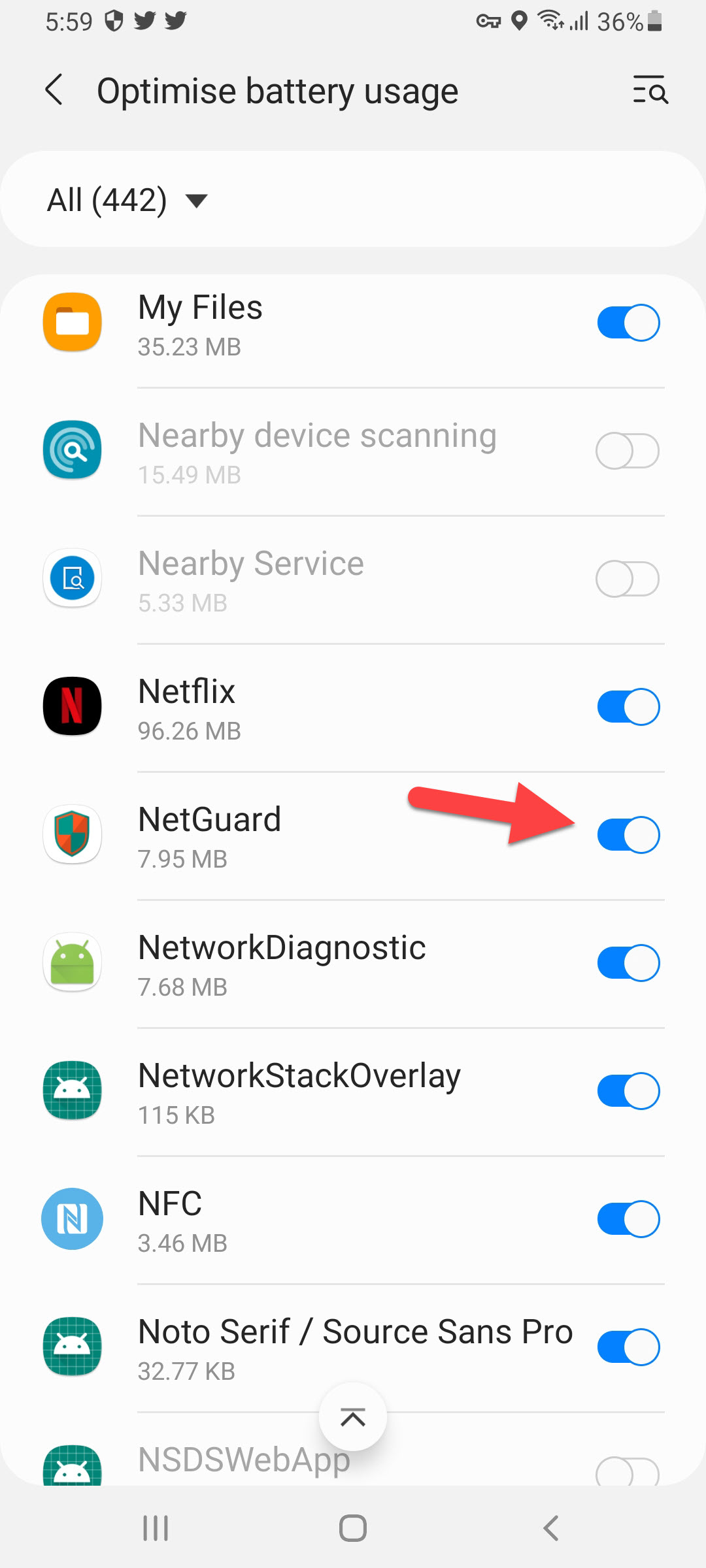This screenshot has width=706, height=1568.
Task: Go back from Optimise battery usage
Action: [x=54, y=90]
